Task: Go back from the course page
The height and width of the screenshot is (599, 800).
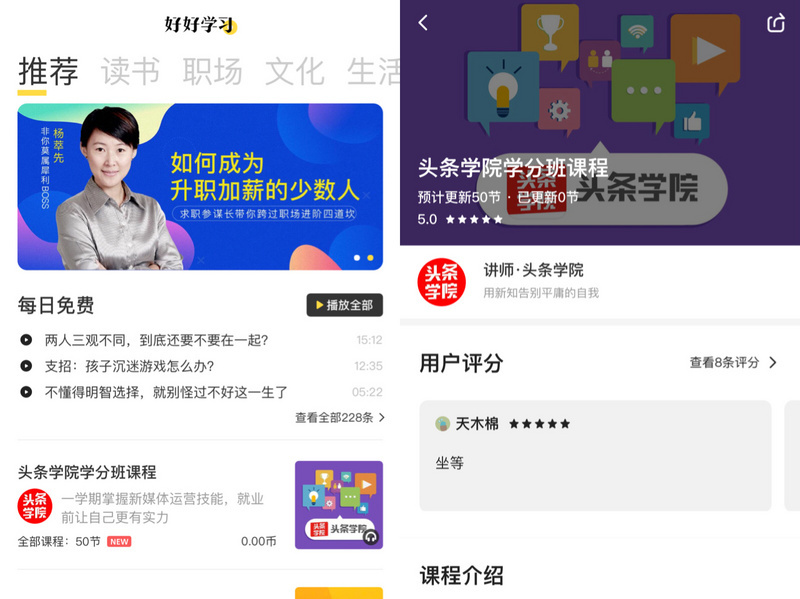Action: pos(423,23)
